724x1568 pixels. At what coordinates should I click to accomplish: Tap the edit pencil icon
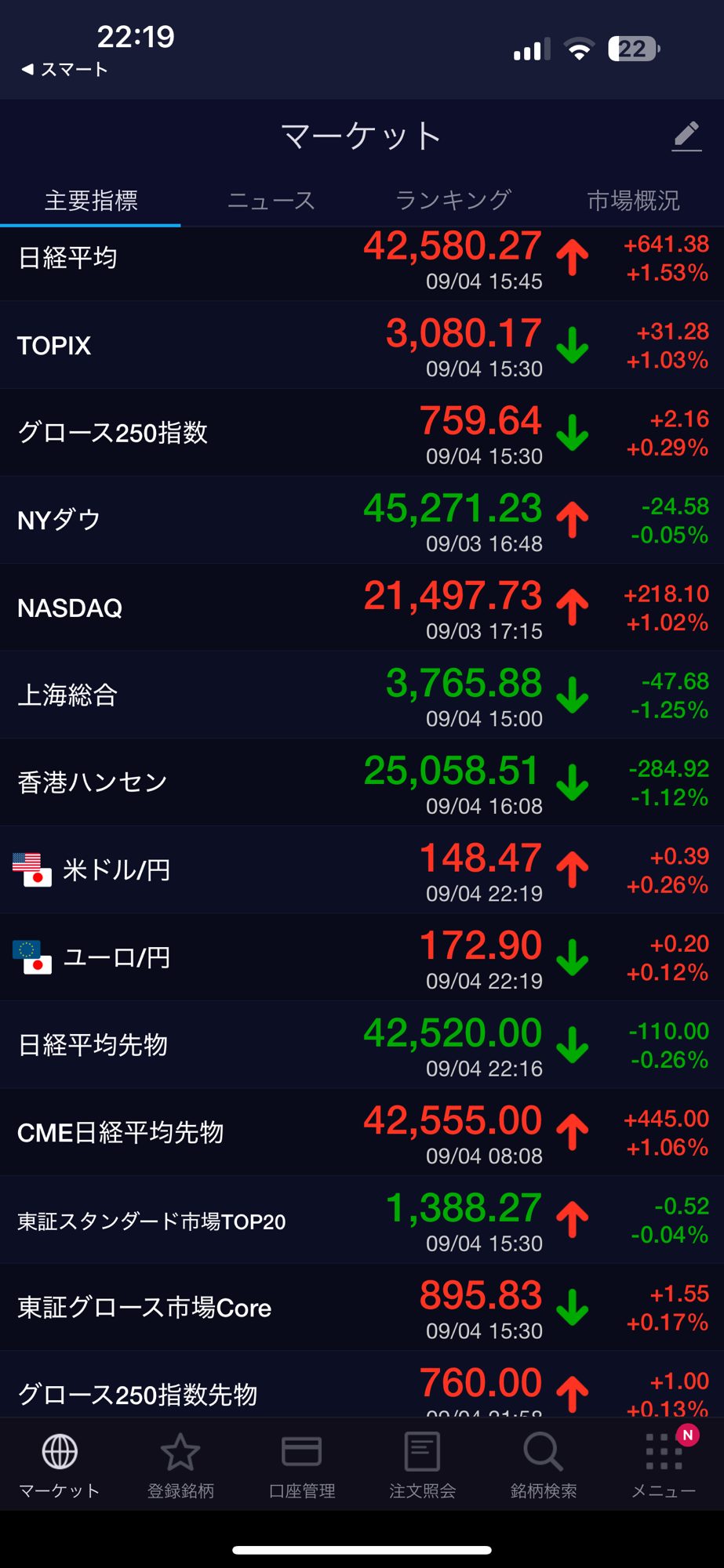[686, 136]
